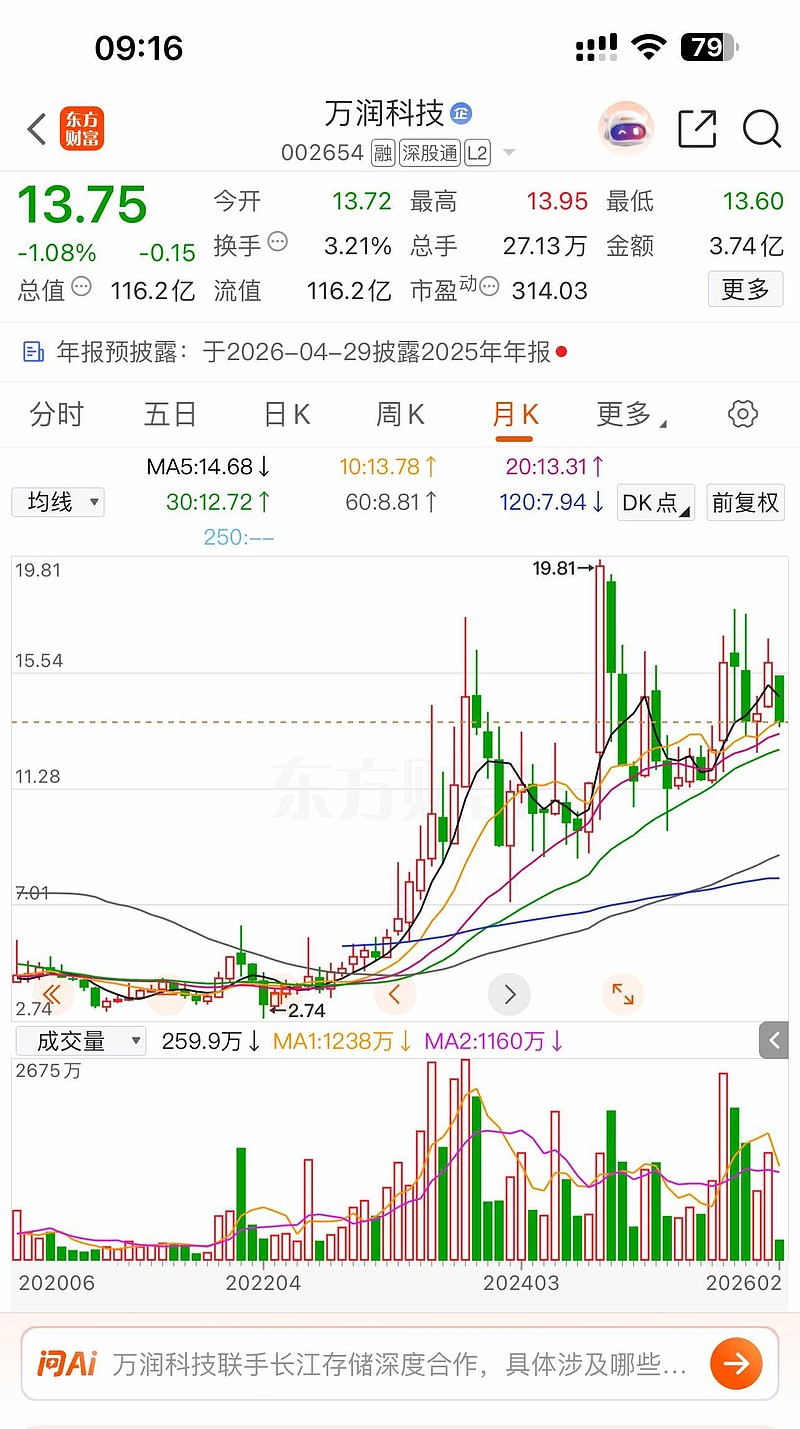This screenshot has height=1429, width=800.
Task: Collapse the volume panel via right chevron
Action: [774, 1040]
